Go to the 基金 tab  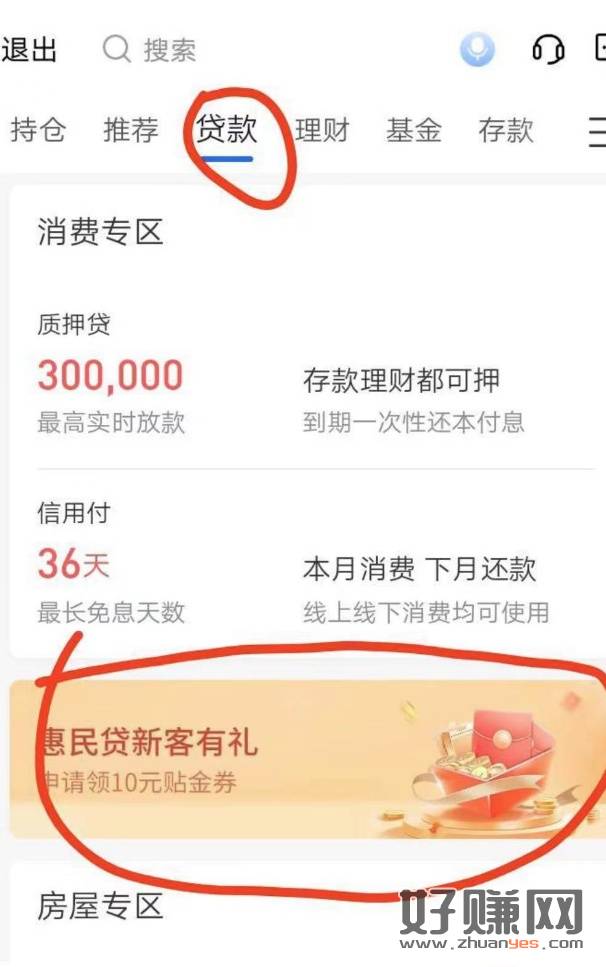pos(414,130)
